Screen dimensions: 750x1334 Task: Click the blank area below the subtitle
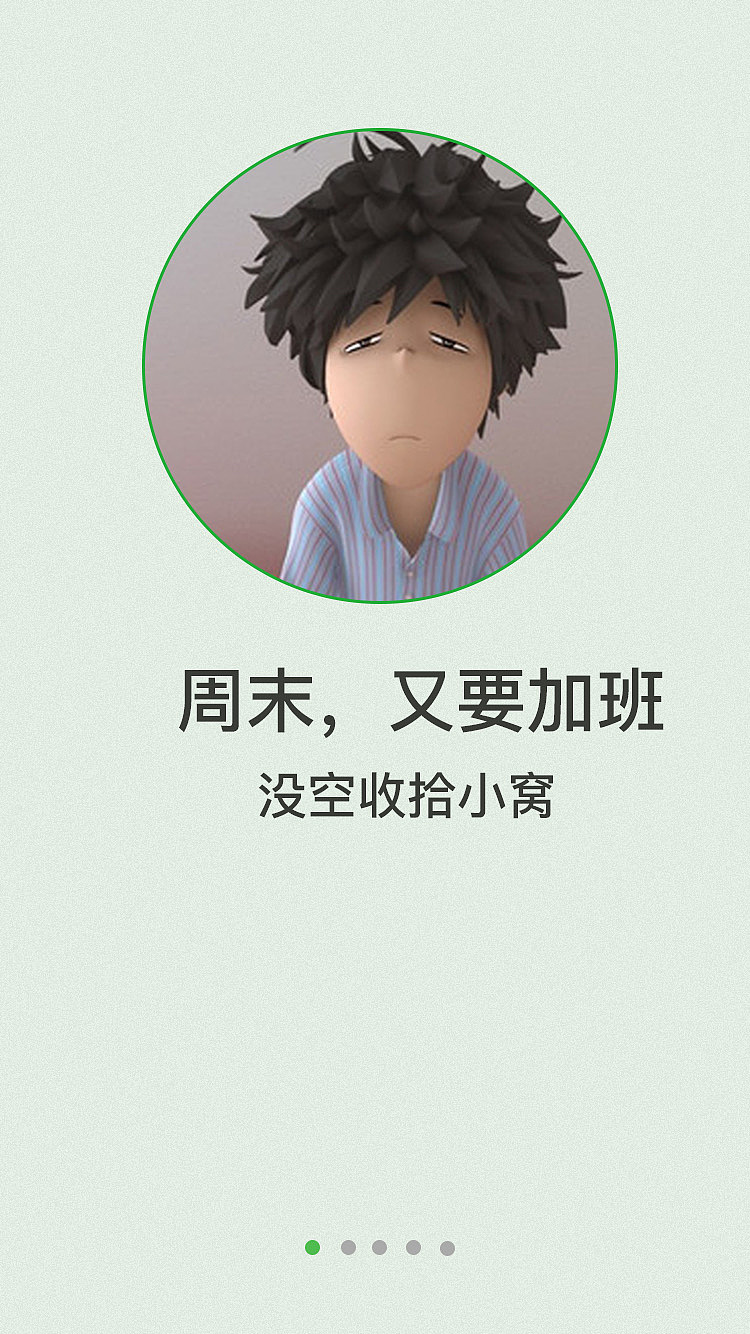375,1000
